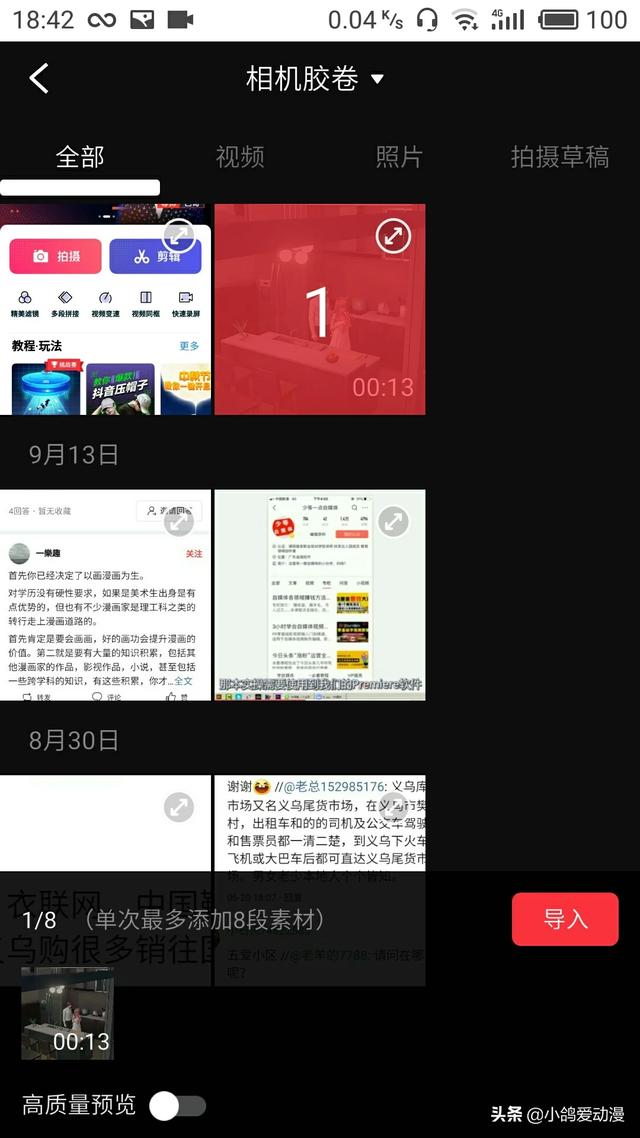The height and width of the screenshot is (1138, 640).
Task: Toggle the 高质量预览 switch
Action: (x=179, y=1105)
